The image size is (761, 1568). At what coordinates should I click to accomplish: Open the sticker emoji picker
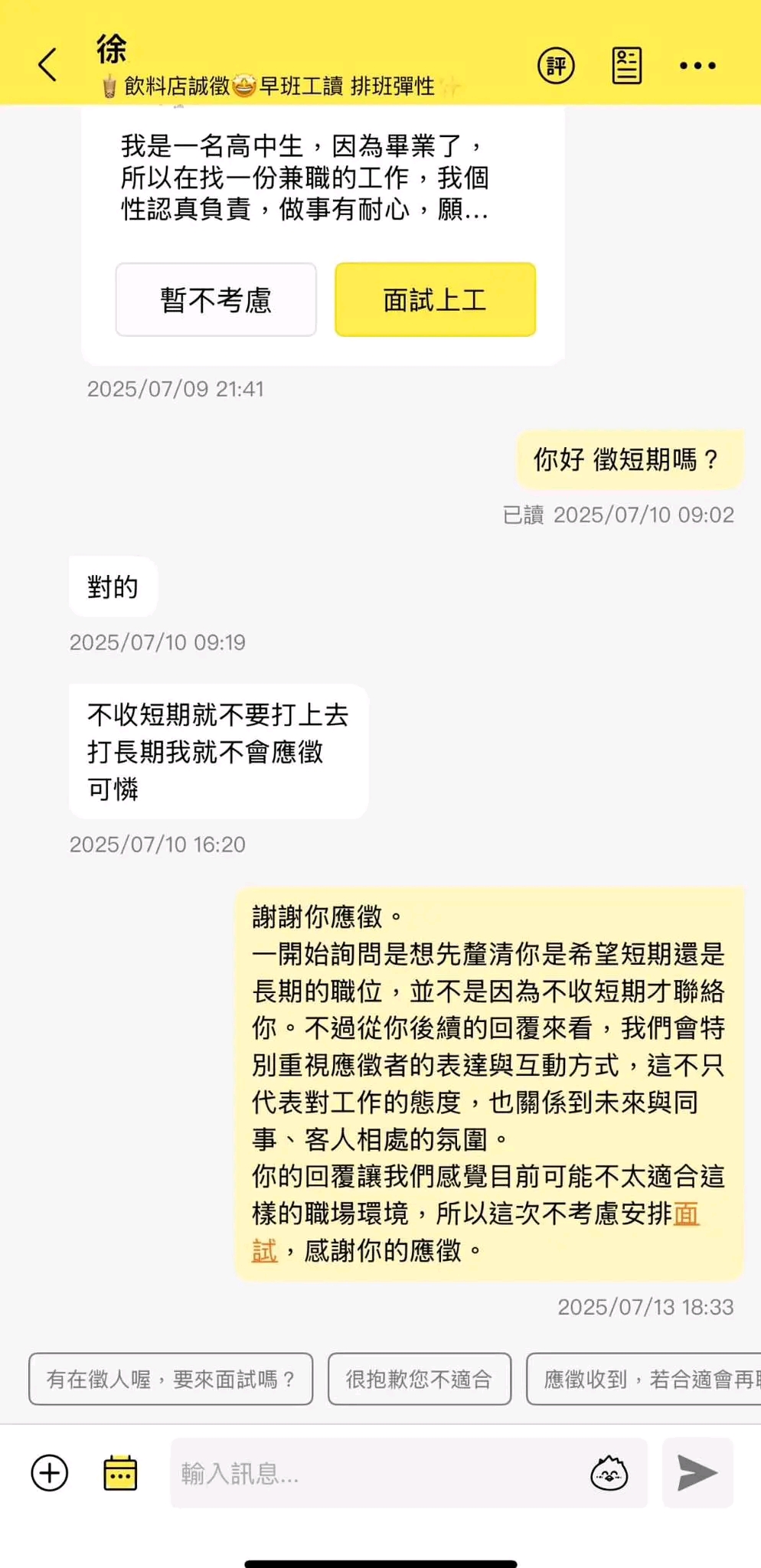609,1472
